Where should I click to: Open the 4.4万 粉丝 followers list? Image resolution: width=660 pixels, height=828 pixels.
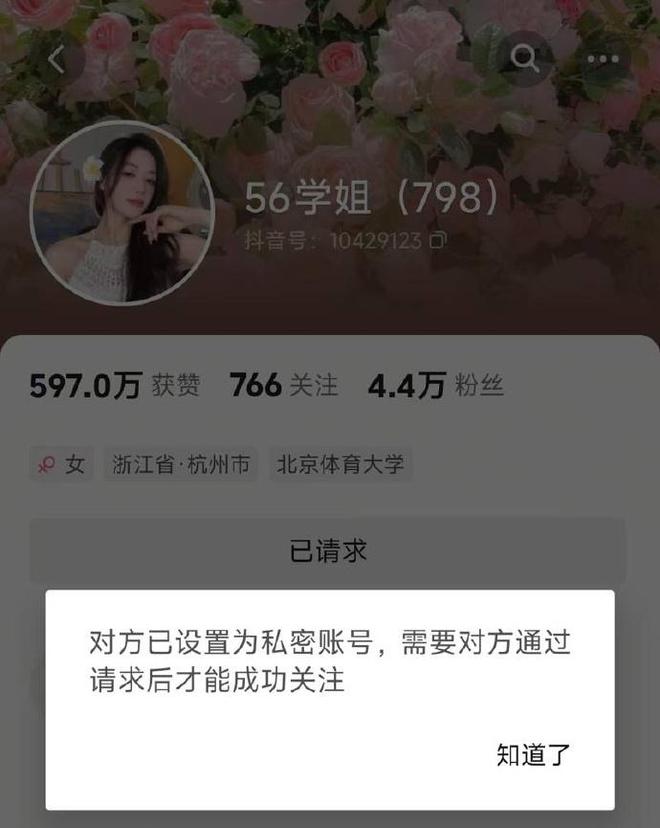point(435,386)
